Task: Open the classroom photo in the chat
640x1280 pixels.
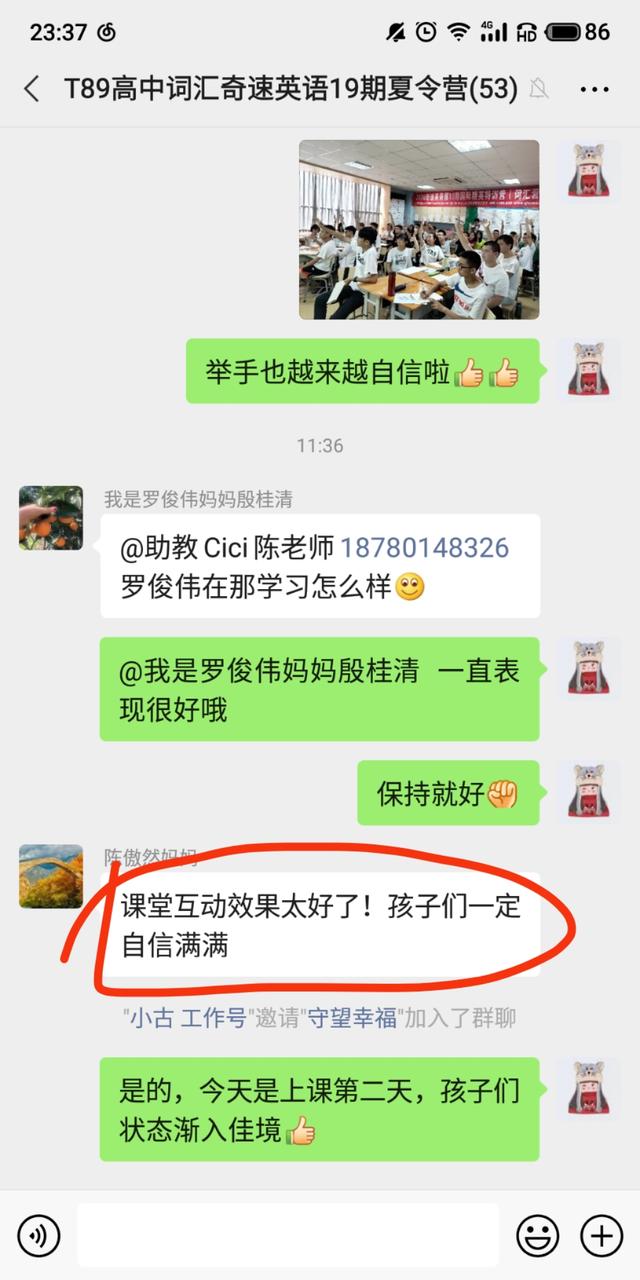Action: (x=419, y=229)
